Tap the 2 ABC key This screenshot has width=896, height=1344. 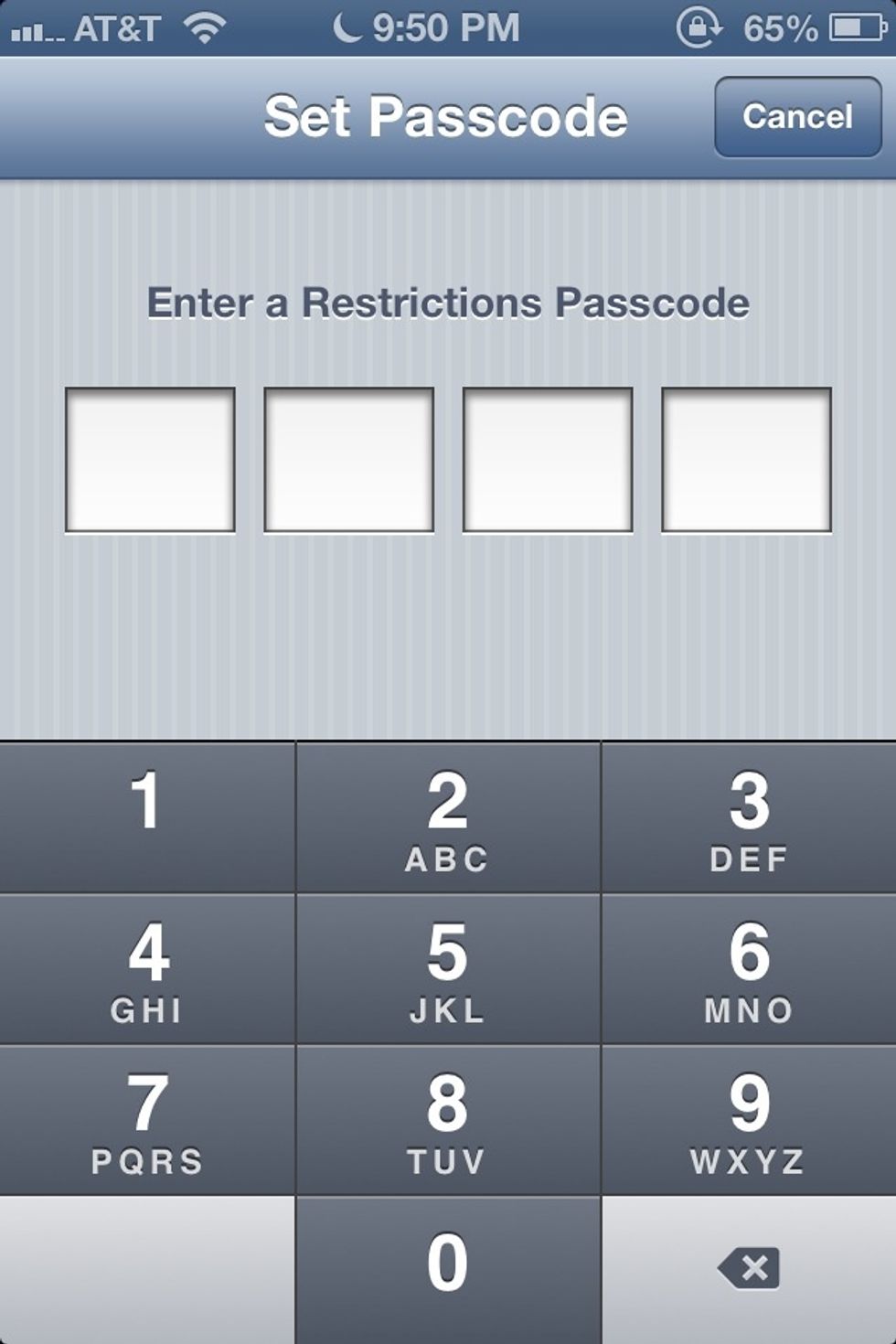[448, 816]
